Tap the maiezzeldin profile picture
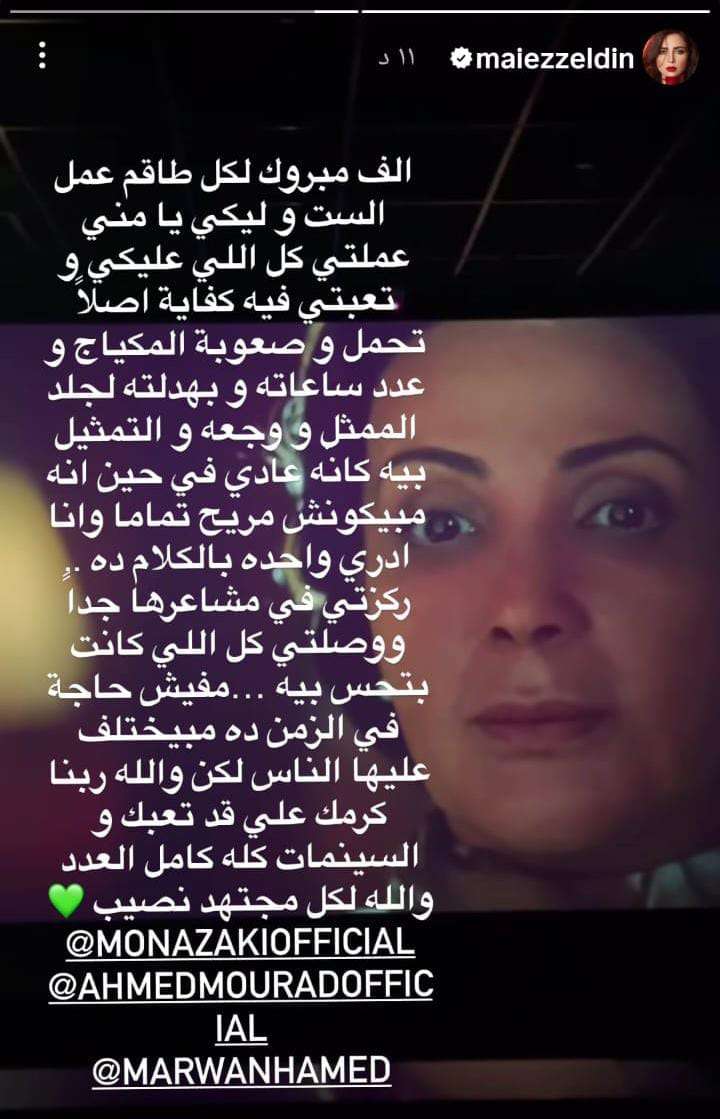This screenshot has width=720, height=1119. [672, 57]
